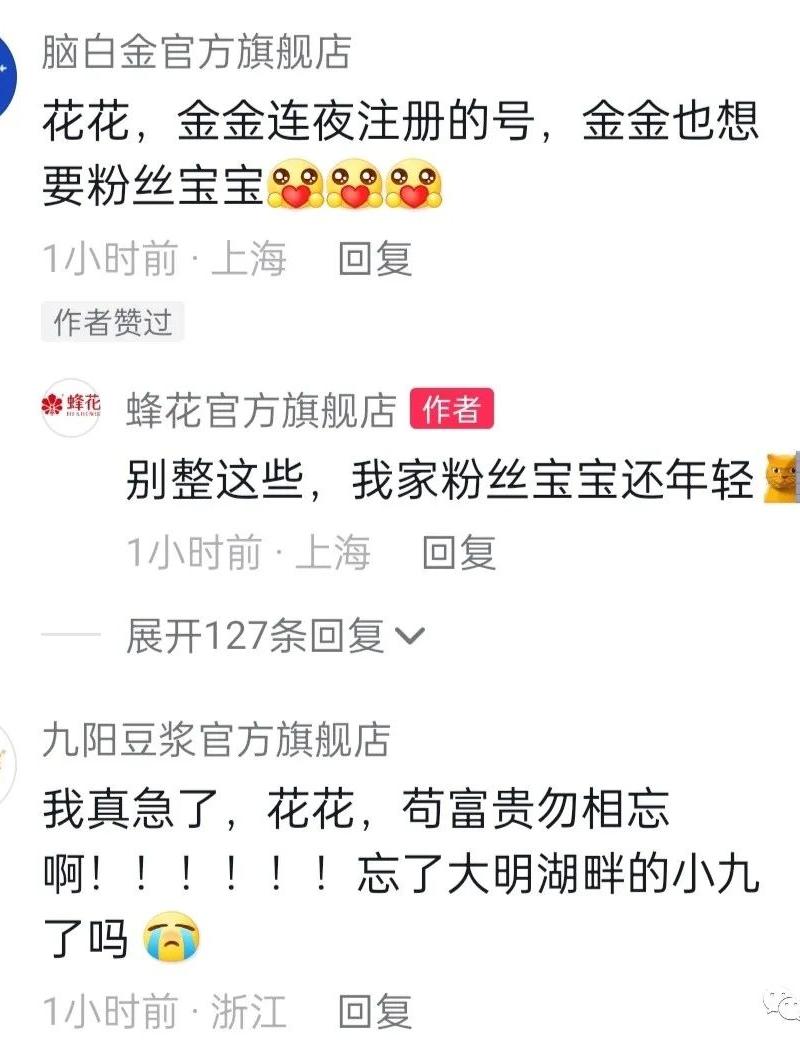Tap the 蜂花 avatar logo
Image resolution: width=800 pixels, height=1052 pixels.
tap(71, 406)
